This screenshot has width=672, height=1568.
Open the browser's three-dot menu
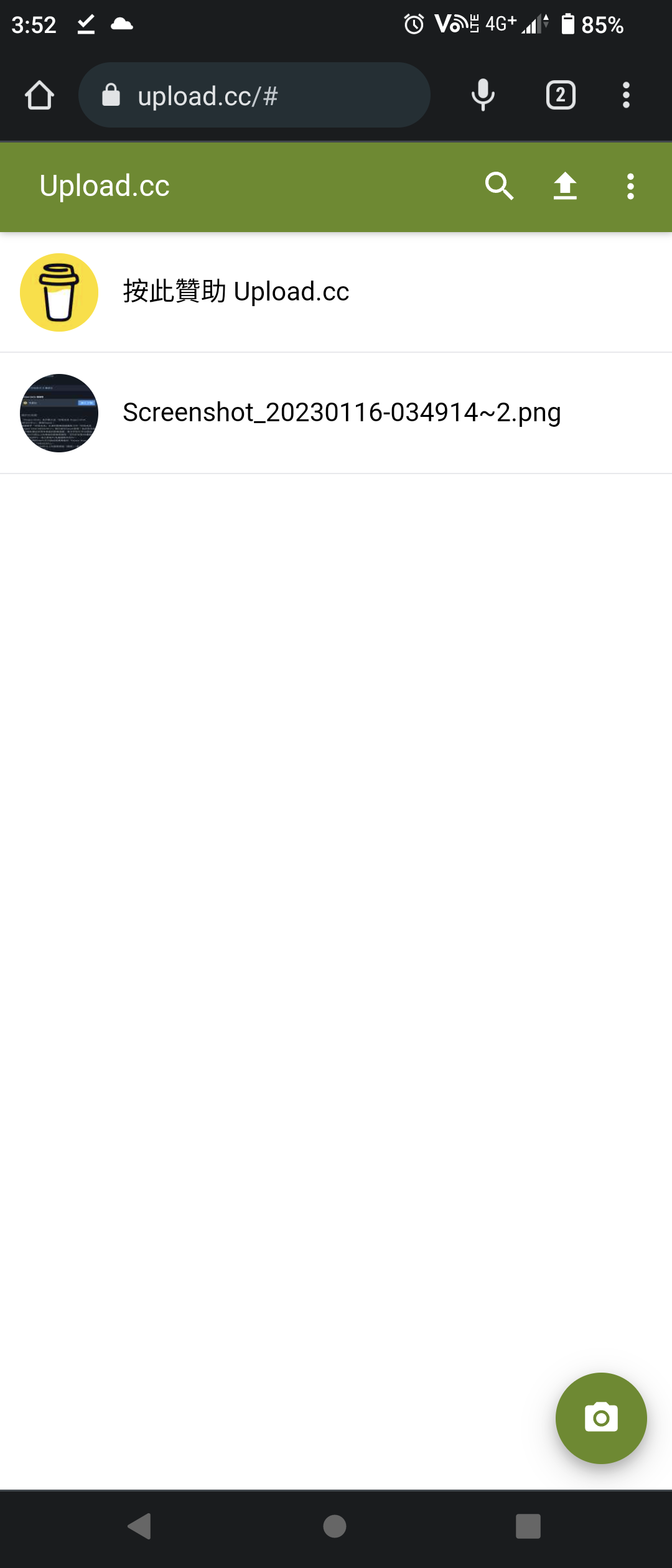(x=626, y=96)
